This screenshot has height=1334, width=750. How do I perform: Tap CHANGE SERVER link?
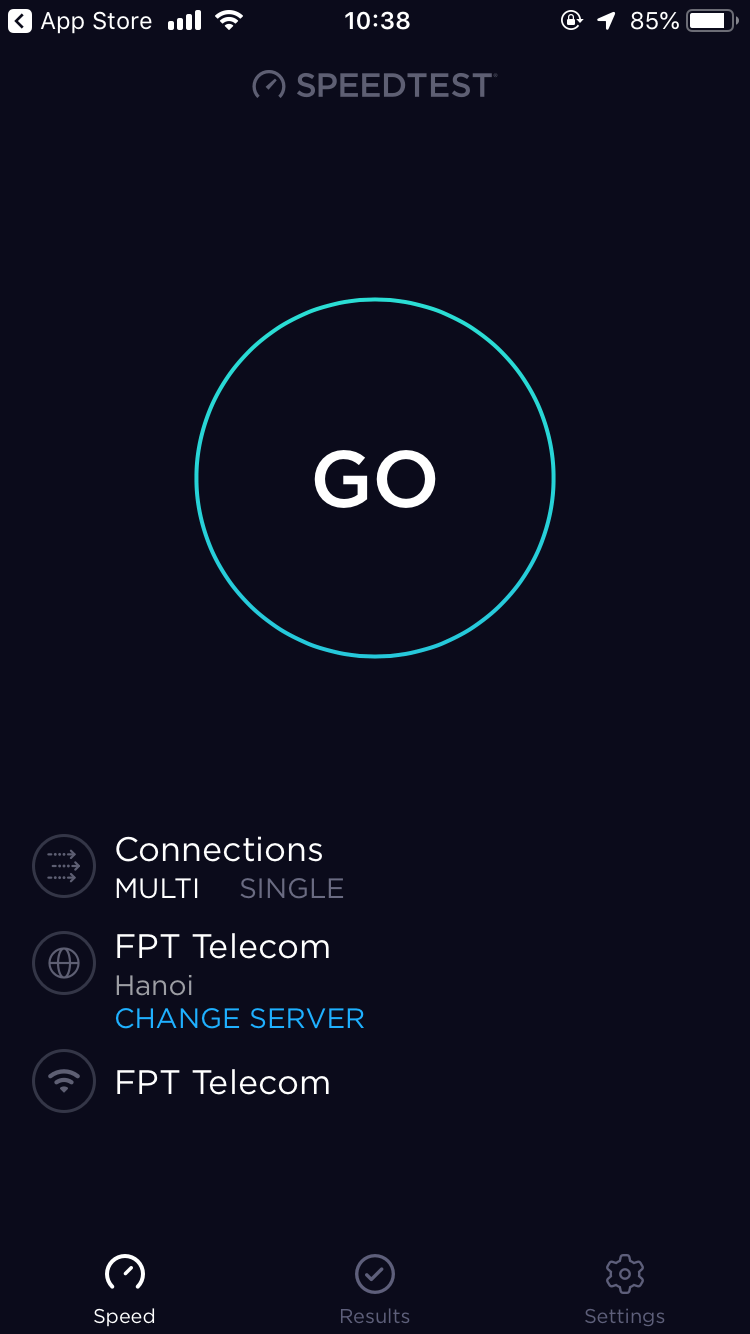pyautogui.click(x=239, y=1018)
